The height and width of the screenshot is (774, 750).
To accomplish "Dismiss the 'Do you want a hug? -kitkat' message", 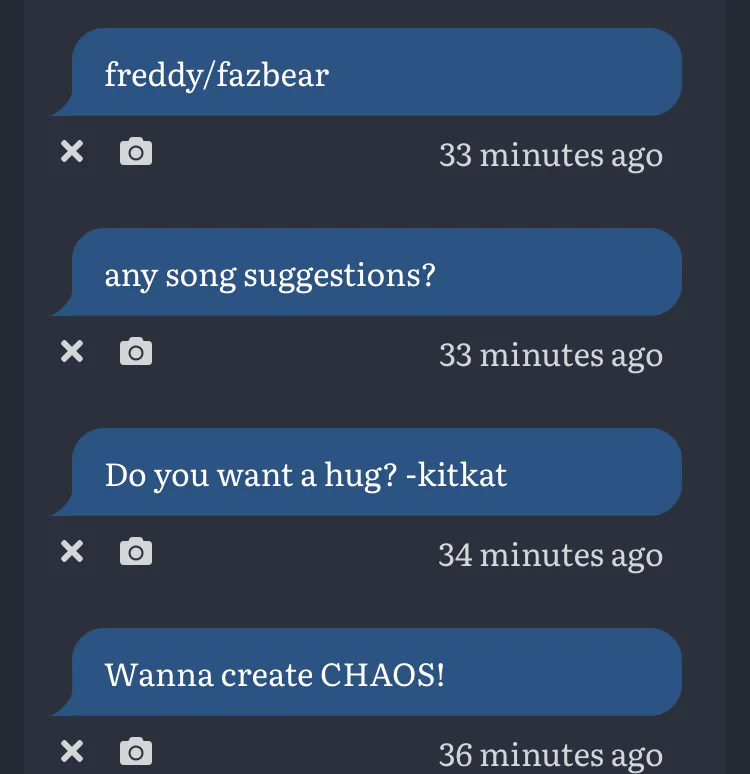I will [x=72, y=552].
